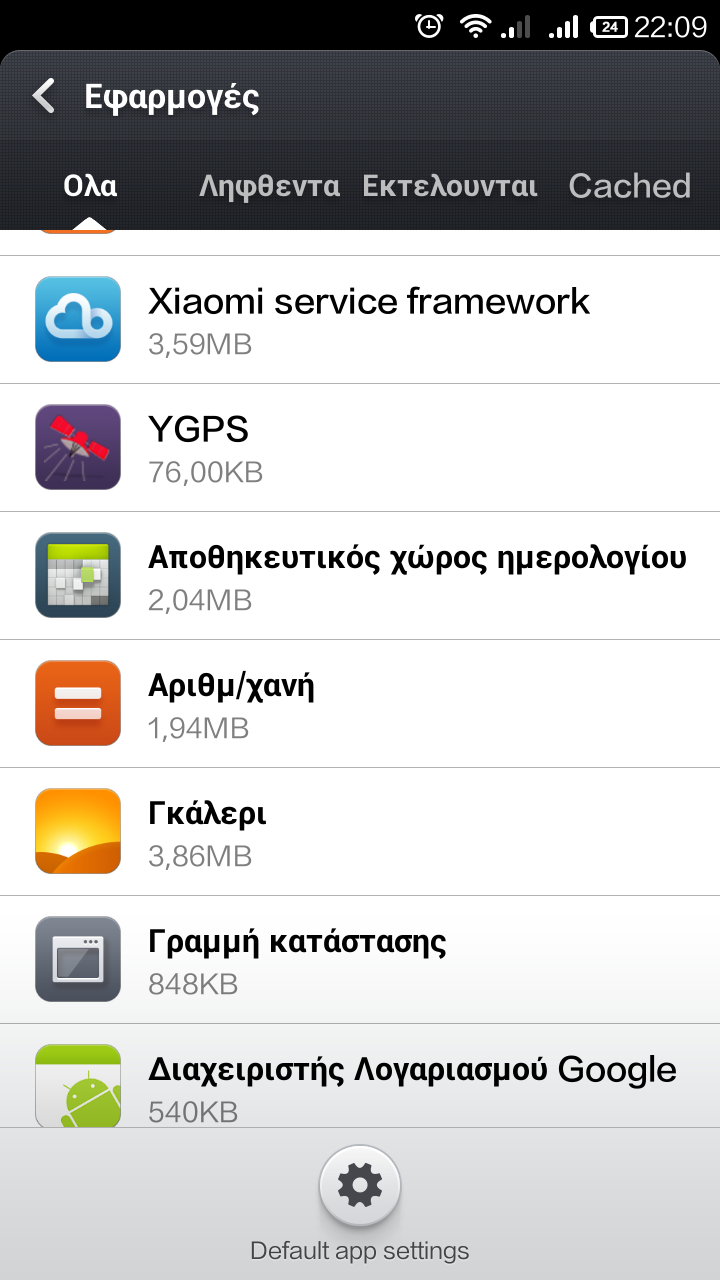Go back from Εφαρμογές screen
This screenshot has width=720, height=1280.
pos(44,97)
